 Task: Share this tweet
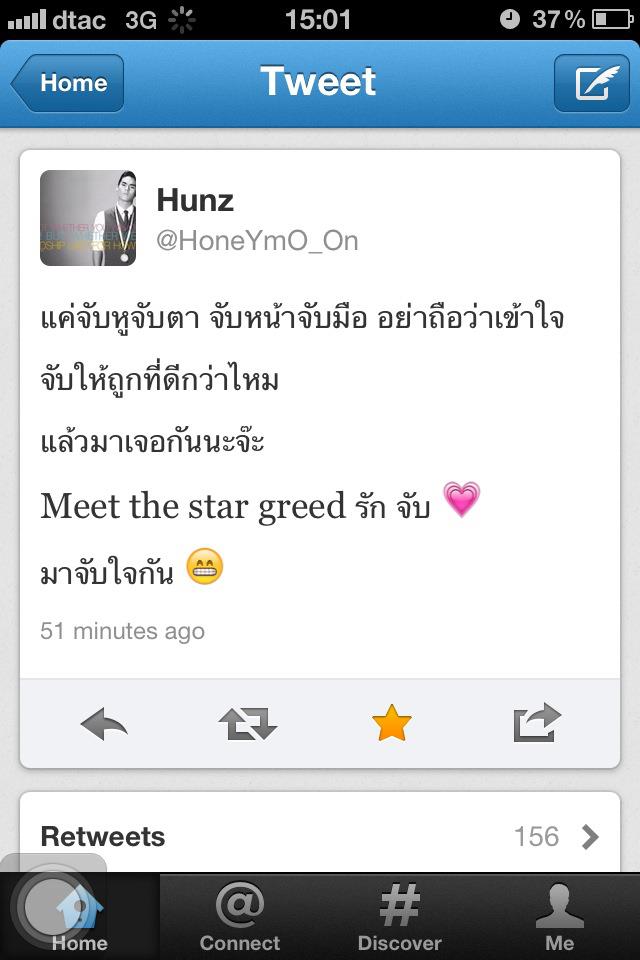[x=536, y=723]
